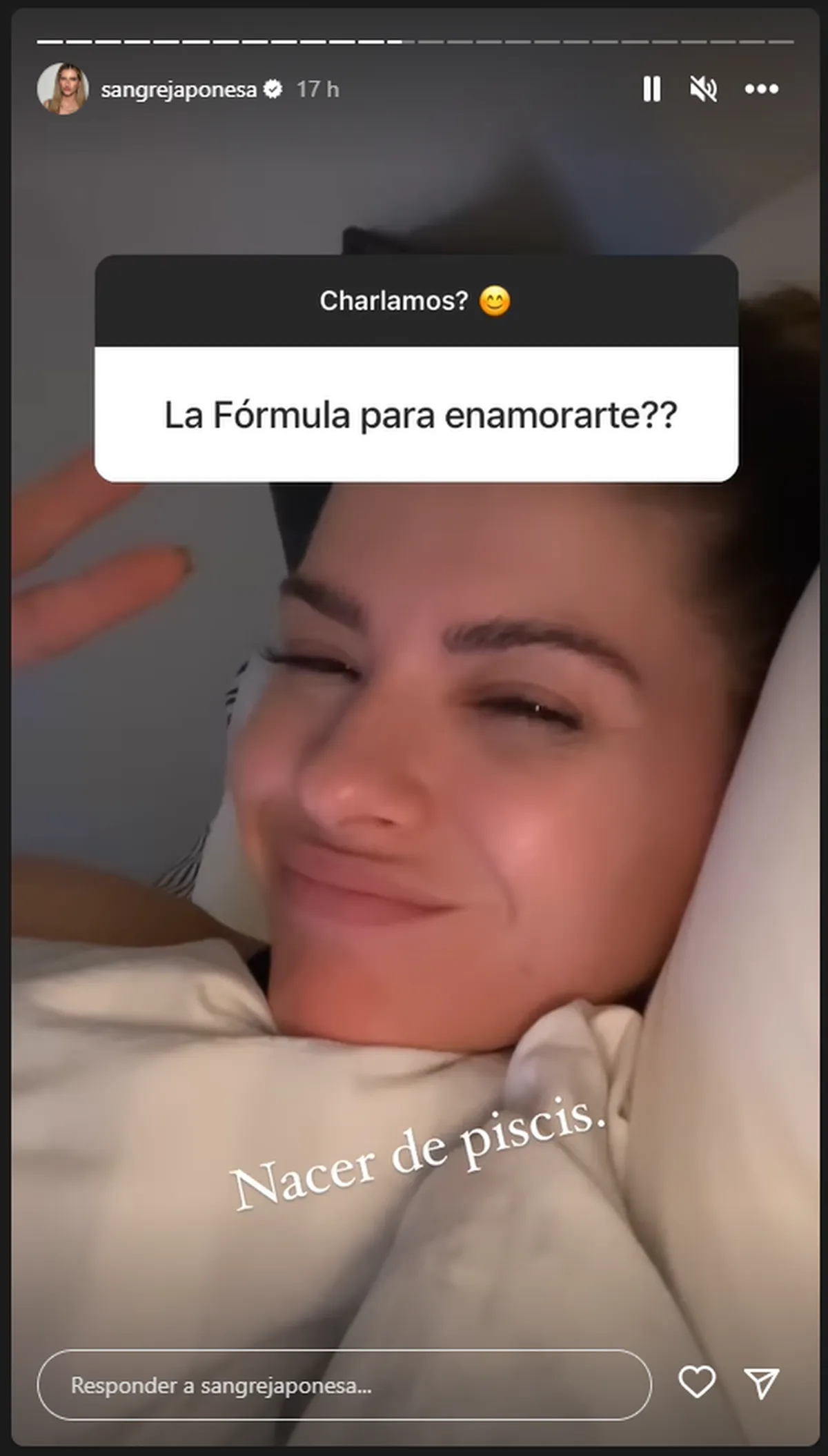Viewport: 828px width, 1456px height.
Task: Open sangrejaponesa's profile avatar
Action: [66, 88]
